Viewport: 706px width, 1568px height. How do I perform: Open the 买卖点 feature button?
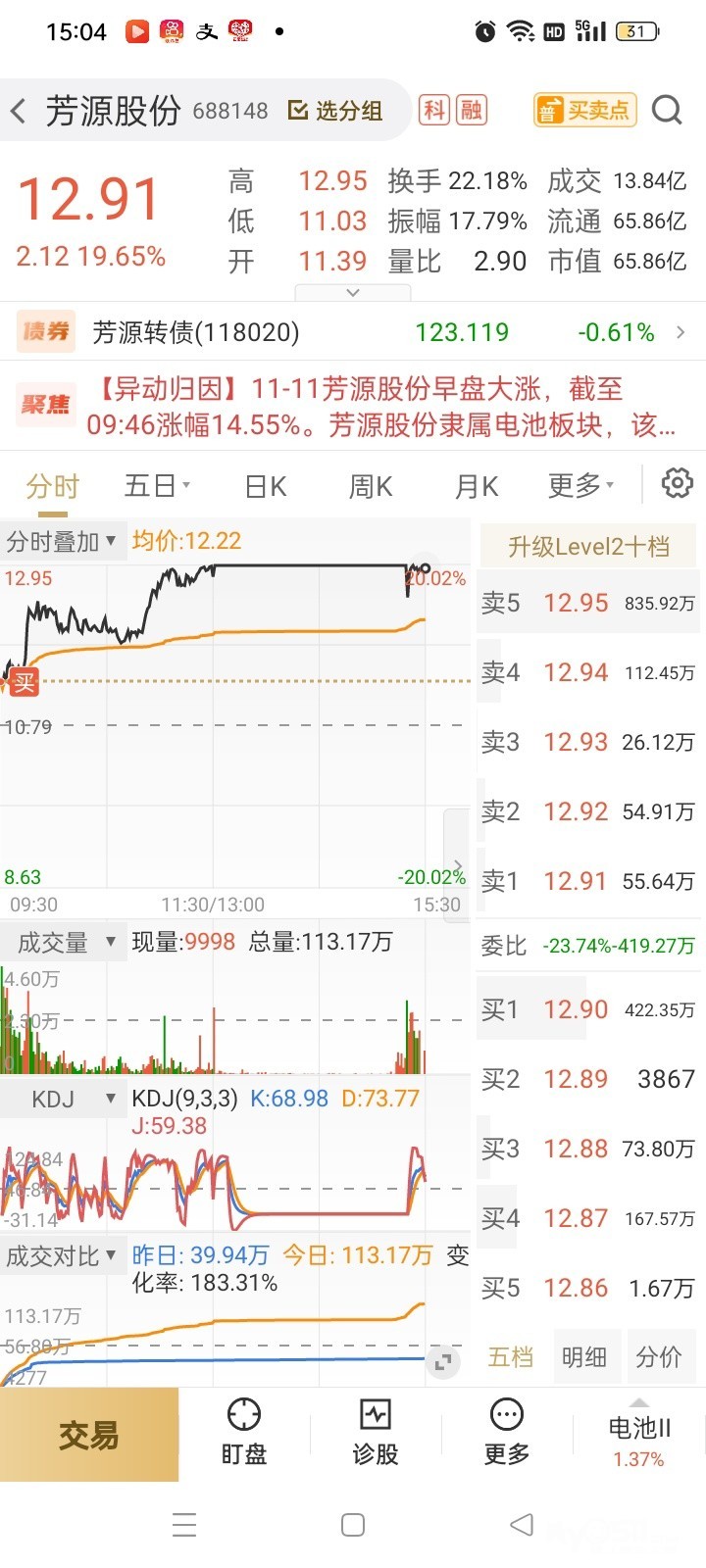584,111
